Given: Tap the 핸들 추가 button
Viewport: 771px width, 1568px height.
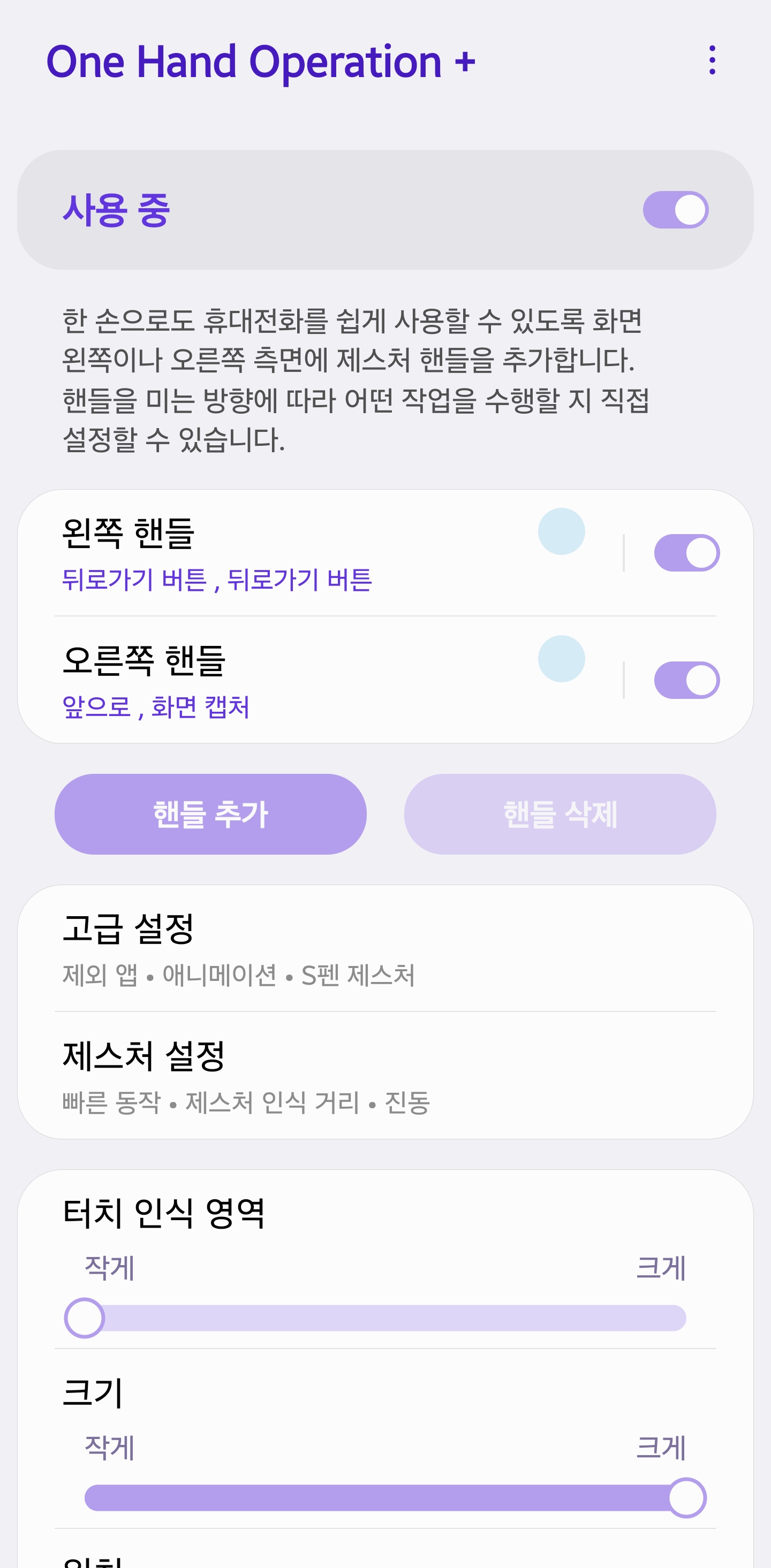Looking at the screenshot, I should pyautogui.click(x=210, y=814).
